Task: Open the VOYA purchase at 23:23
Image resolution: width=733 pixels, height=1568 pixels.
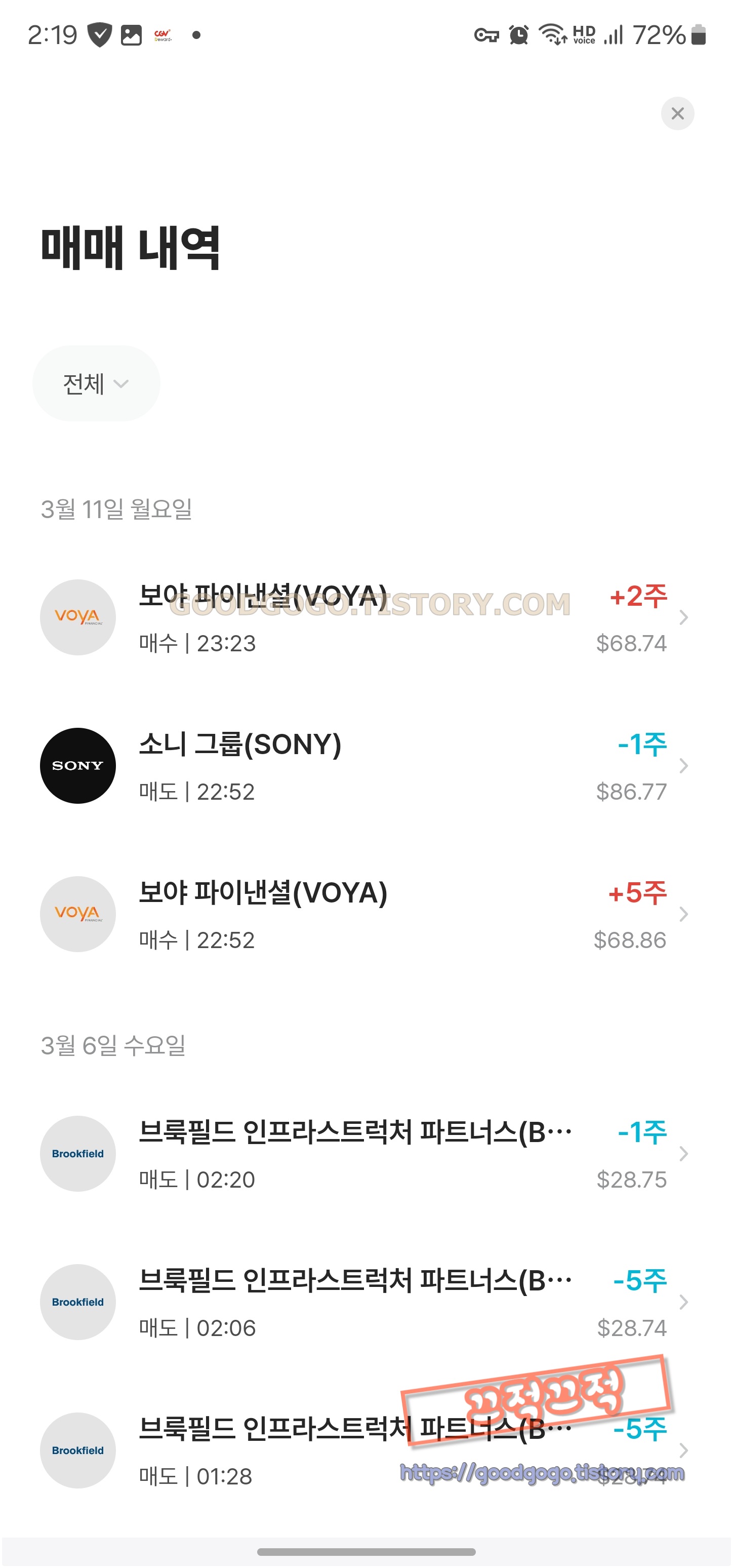Action: [x=366, y=617]
